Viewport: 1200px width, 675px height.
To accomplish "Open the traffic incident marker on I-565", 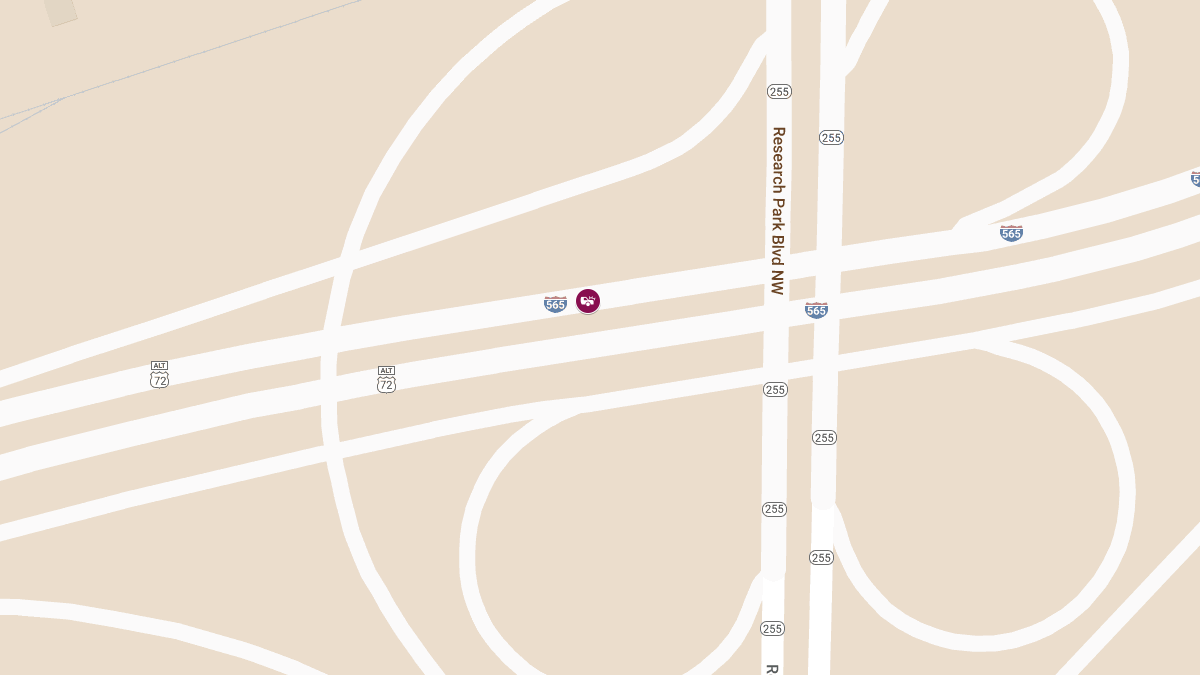I will [x=588, y=301].
